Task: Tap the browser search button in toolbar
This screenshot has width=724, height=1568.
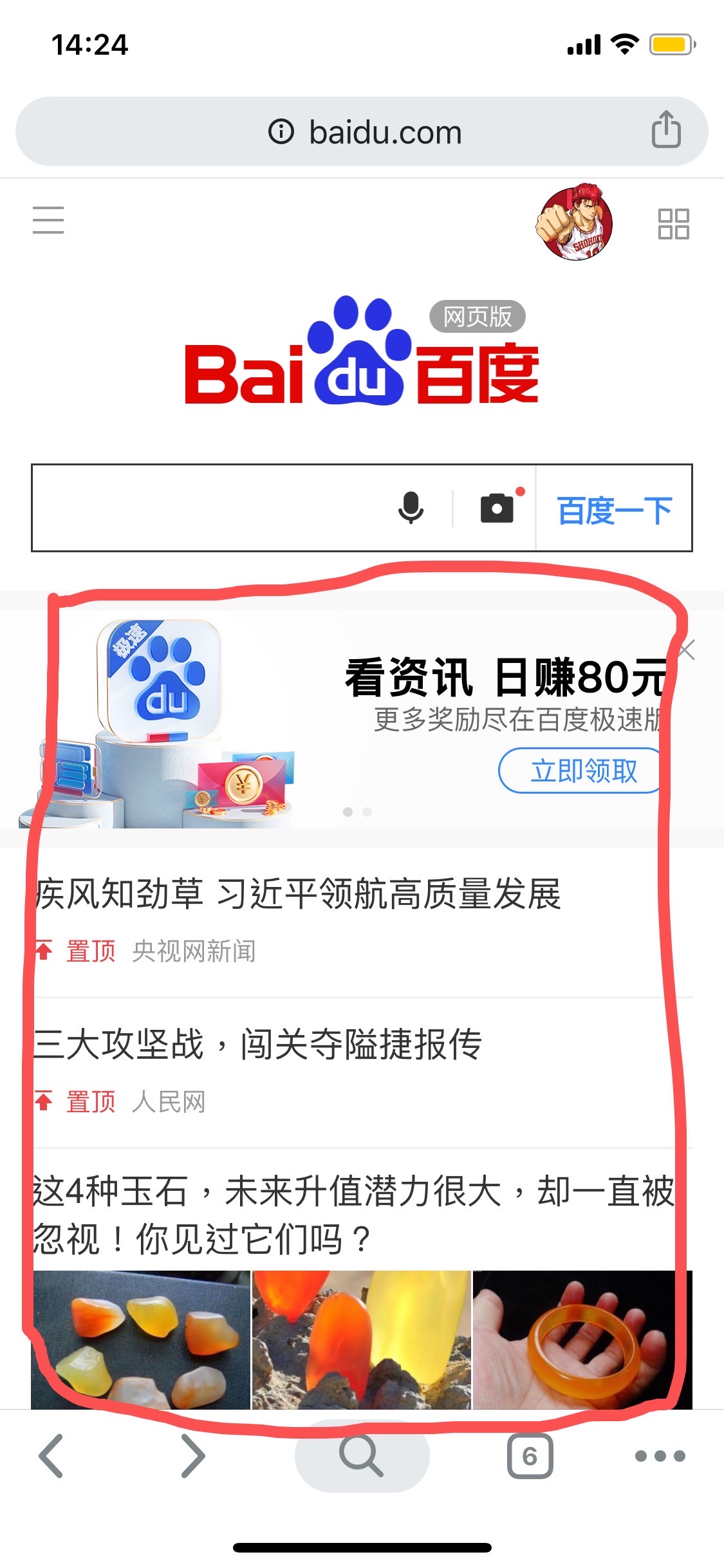Action: [362, 1456]
